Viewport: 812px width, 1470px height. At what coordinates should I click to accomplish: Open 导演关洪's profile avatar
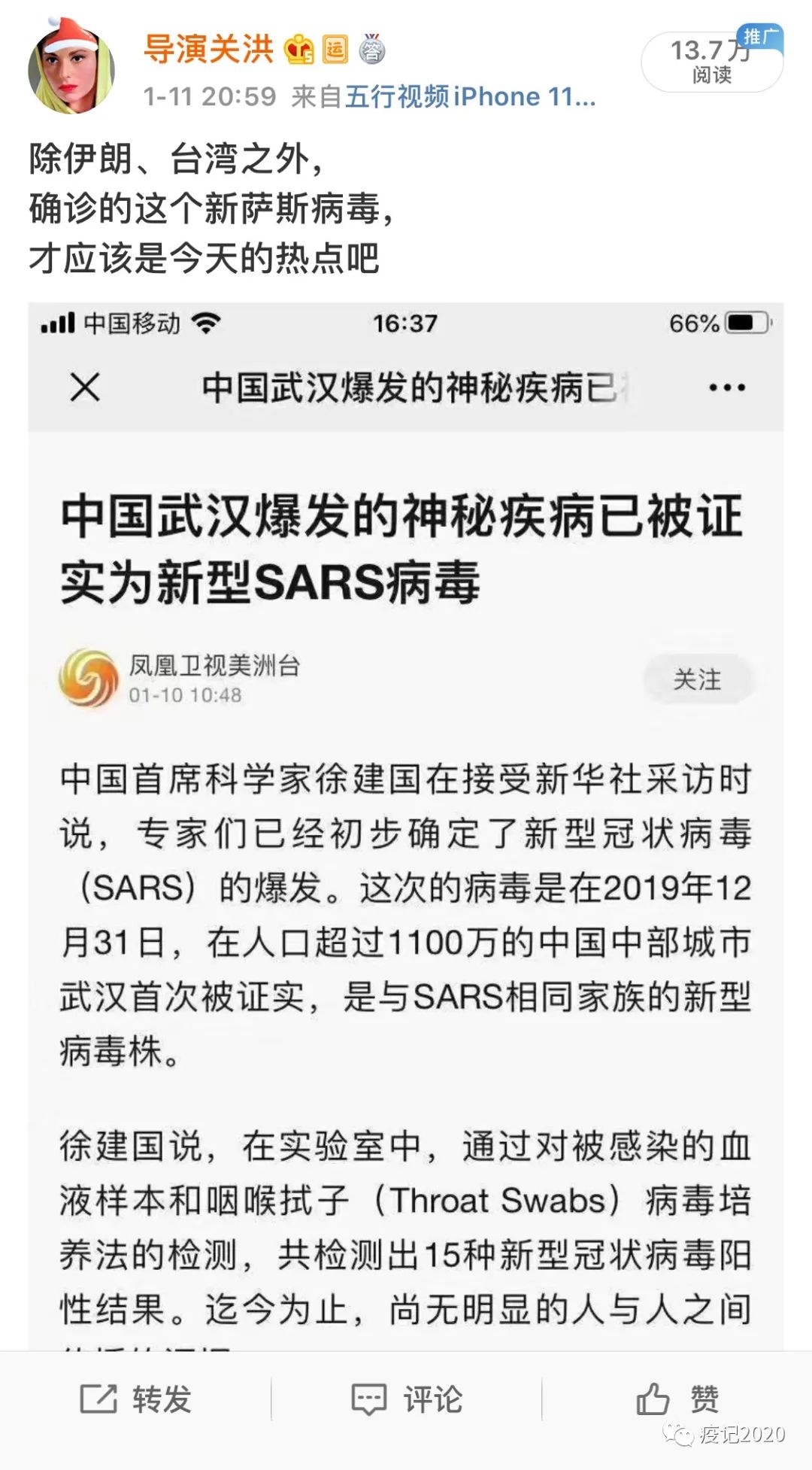pos(71,69)
